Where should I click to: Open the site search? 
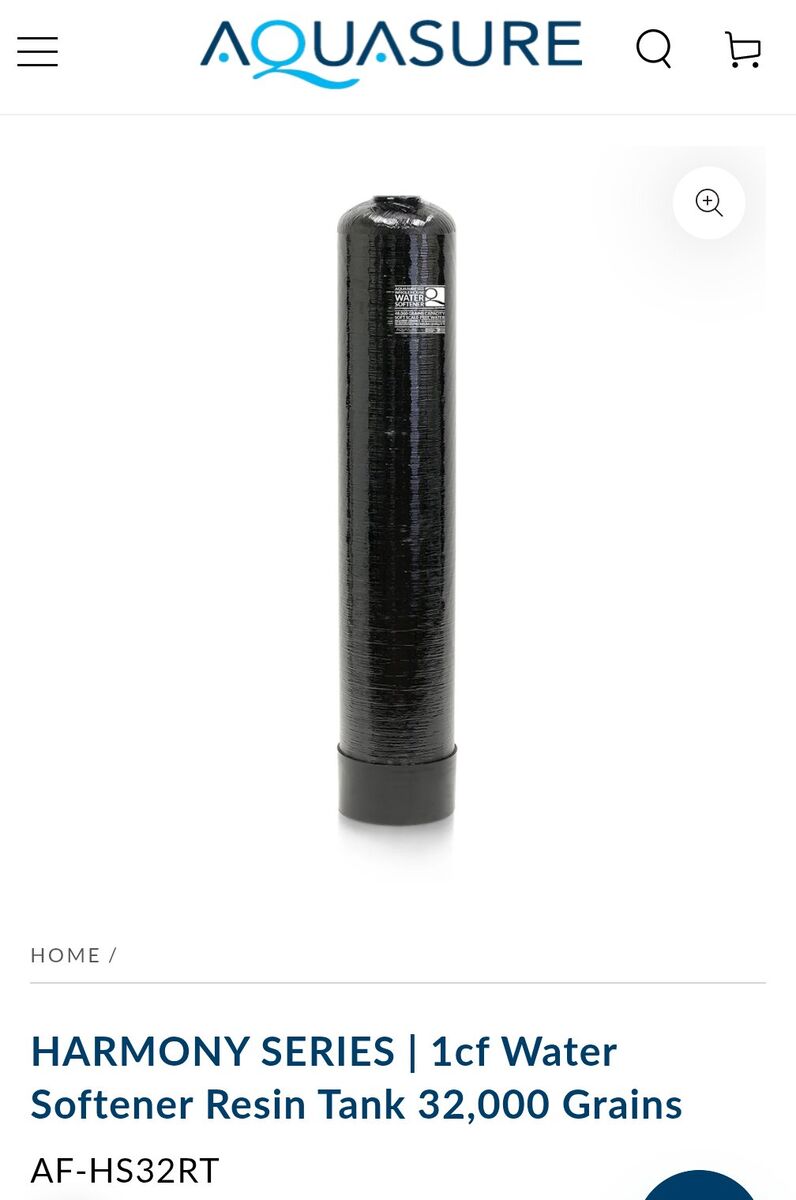[654, 48]
